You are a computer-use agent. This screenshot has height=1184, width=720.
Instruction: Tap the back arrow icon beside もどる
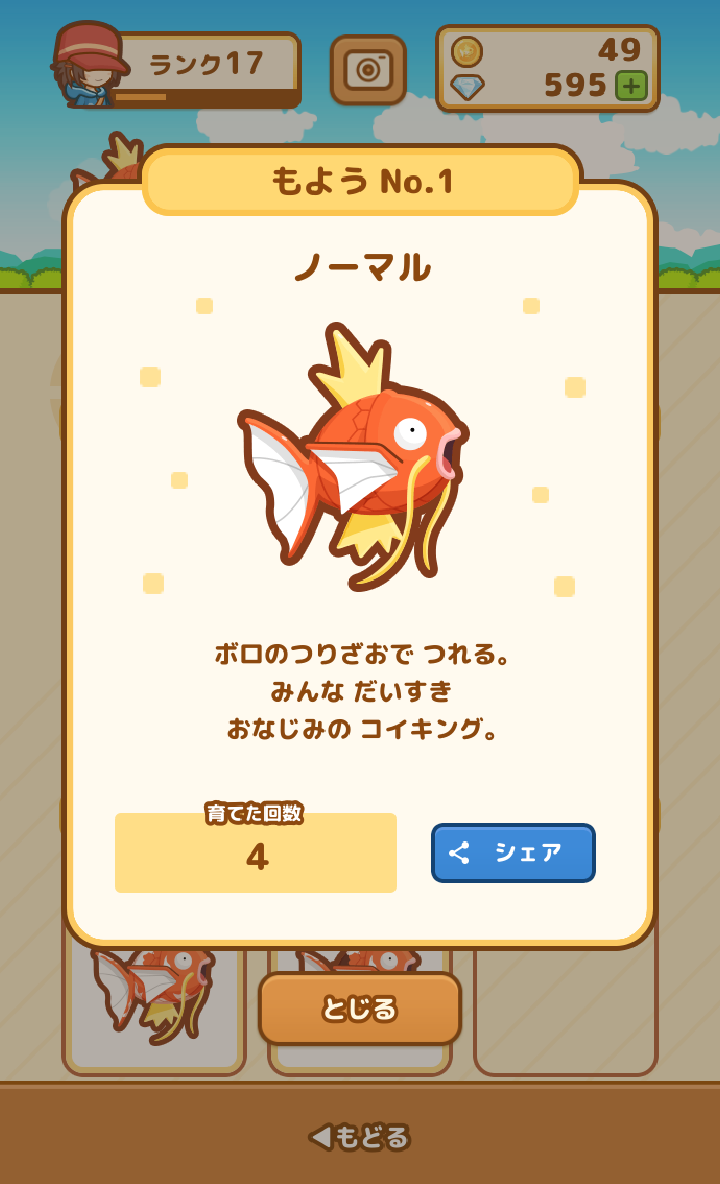click(x=318, y=1135)
